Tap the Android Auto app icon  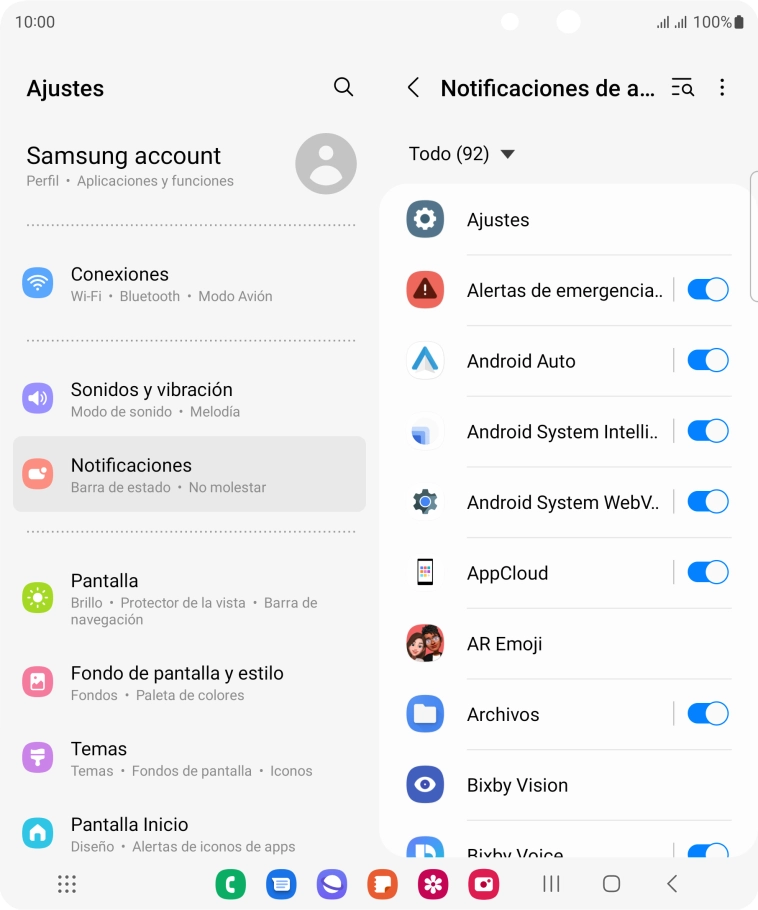[424, 360]
